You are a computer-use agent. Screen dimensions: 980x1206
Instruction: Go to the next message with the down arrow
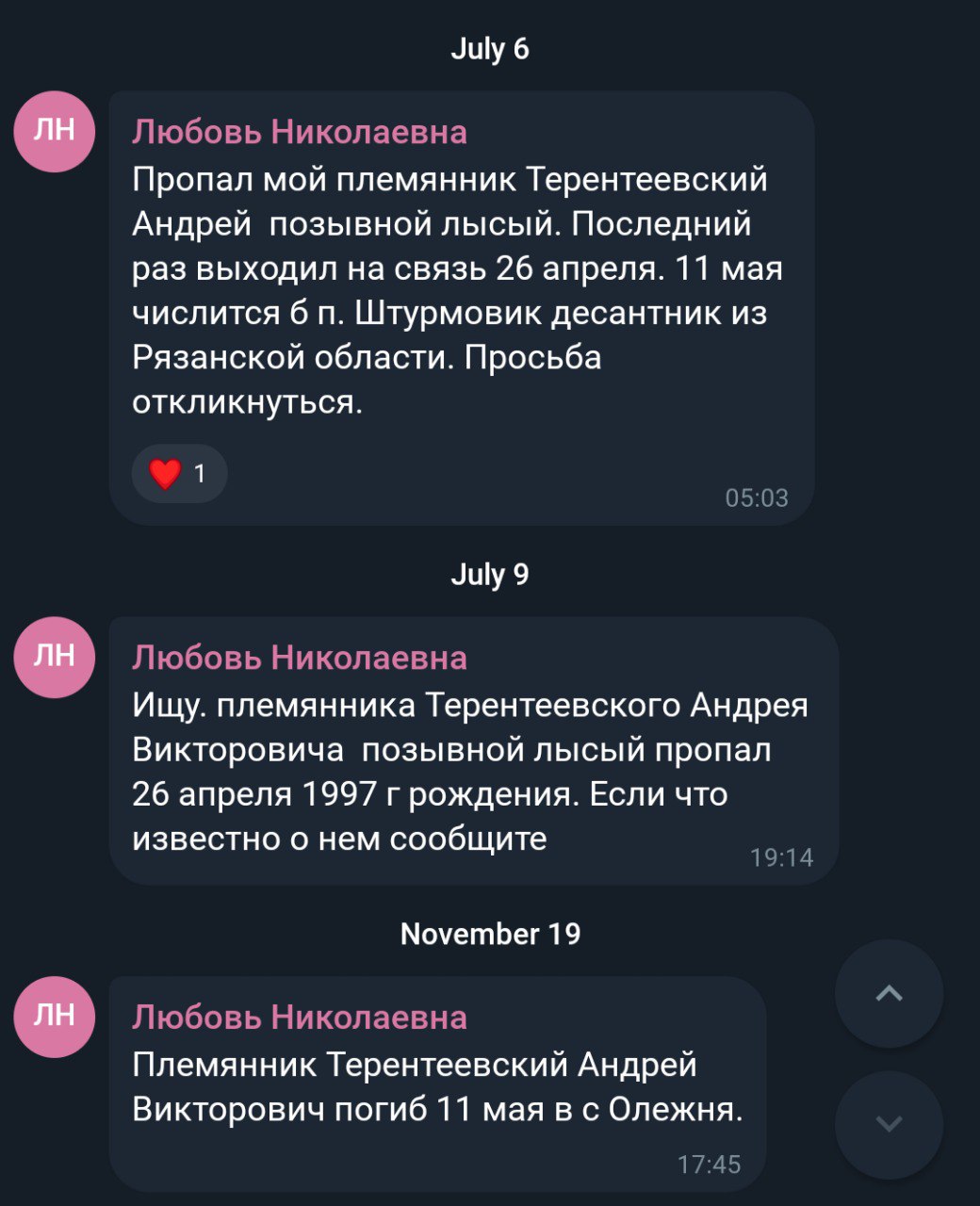[x=889, y=1123]
